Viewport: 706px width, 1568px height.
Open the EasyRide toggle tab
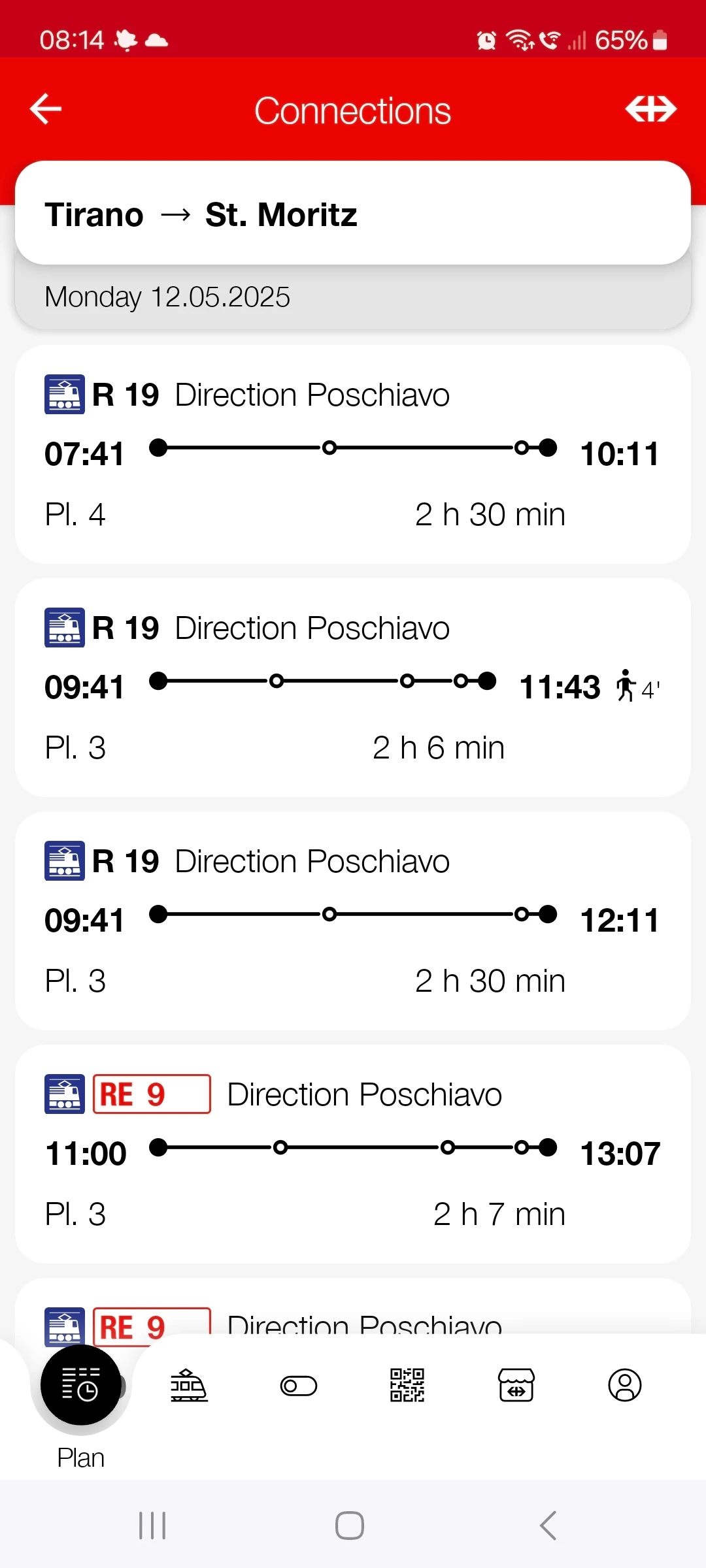click(298, 1385)
